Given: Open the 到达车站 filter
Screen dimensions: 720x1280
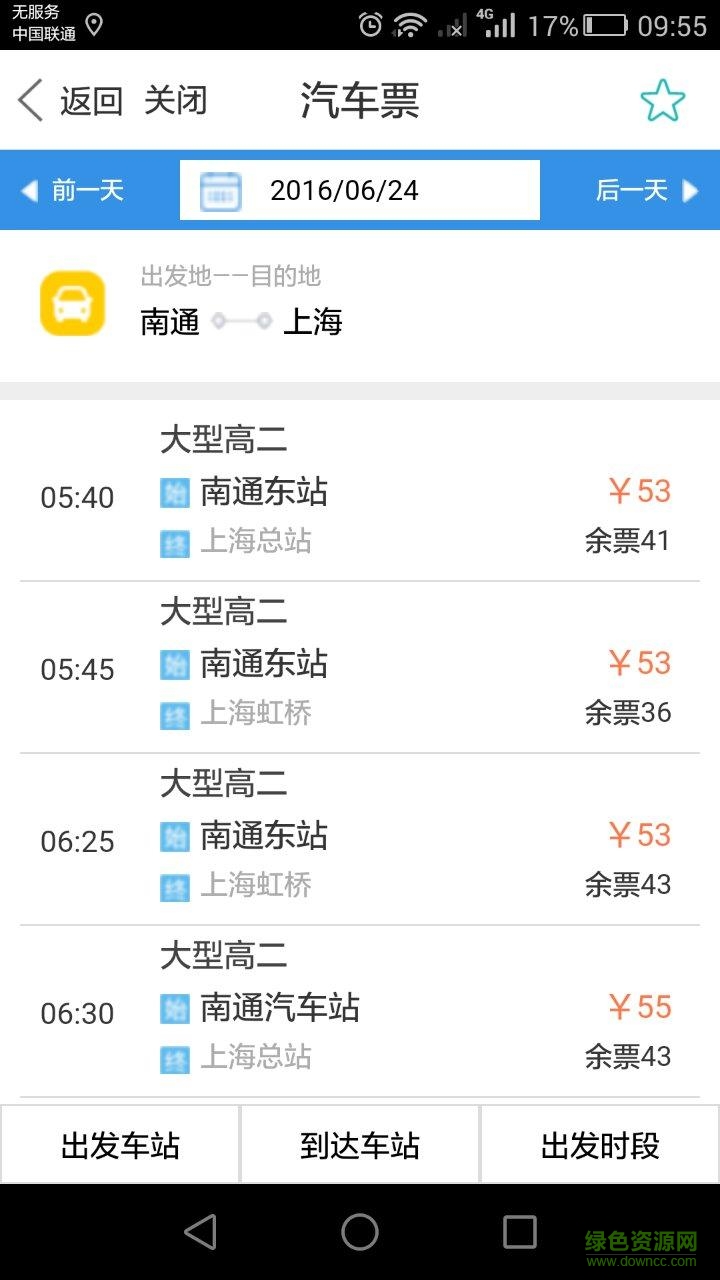Looking at the screenshot, I should 360,1145.
